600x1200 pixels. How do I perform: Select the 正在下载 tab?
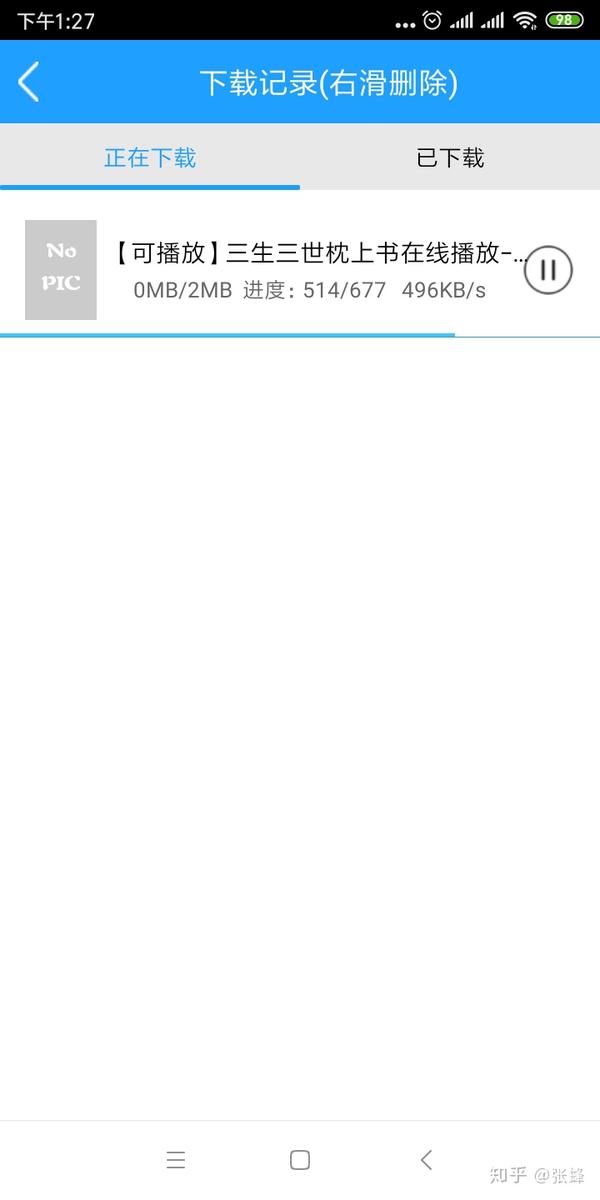(x=150, y=157)
